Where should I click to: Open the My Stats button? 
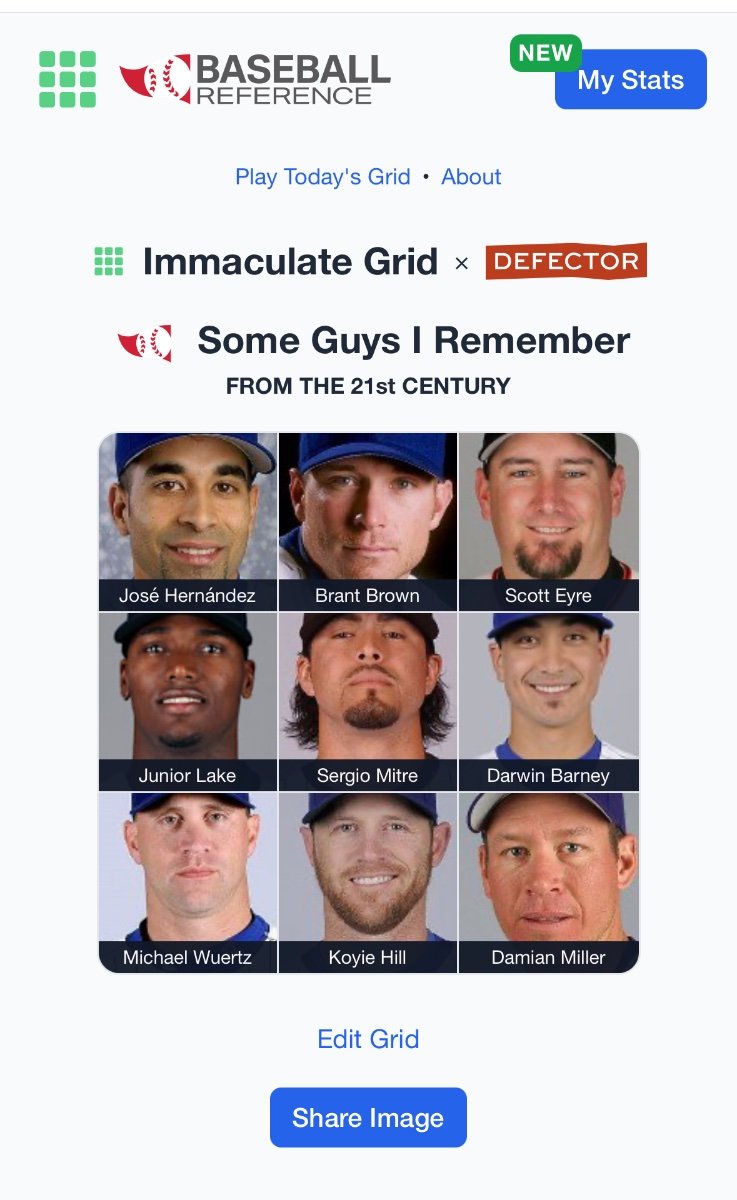[x=630, y=80]
